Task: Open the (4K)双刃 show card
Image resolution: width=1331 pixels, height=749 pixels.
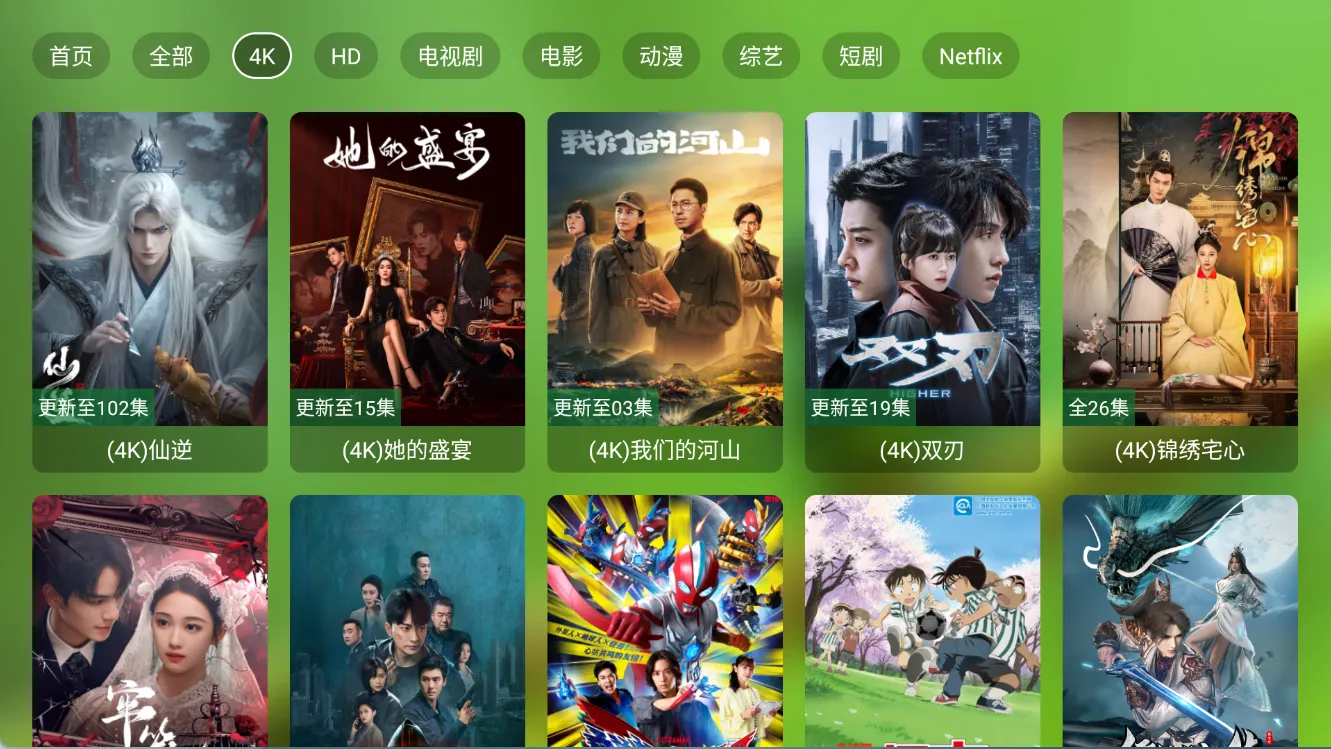Action: click(x=922, y=290)
